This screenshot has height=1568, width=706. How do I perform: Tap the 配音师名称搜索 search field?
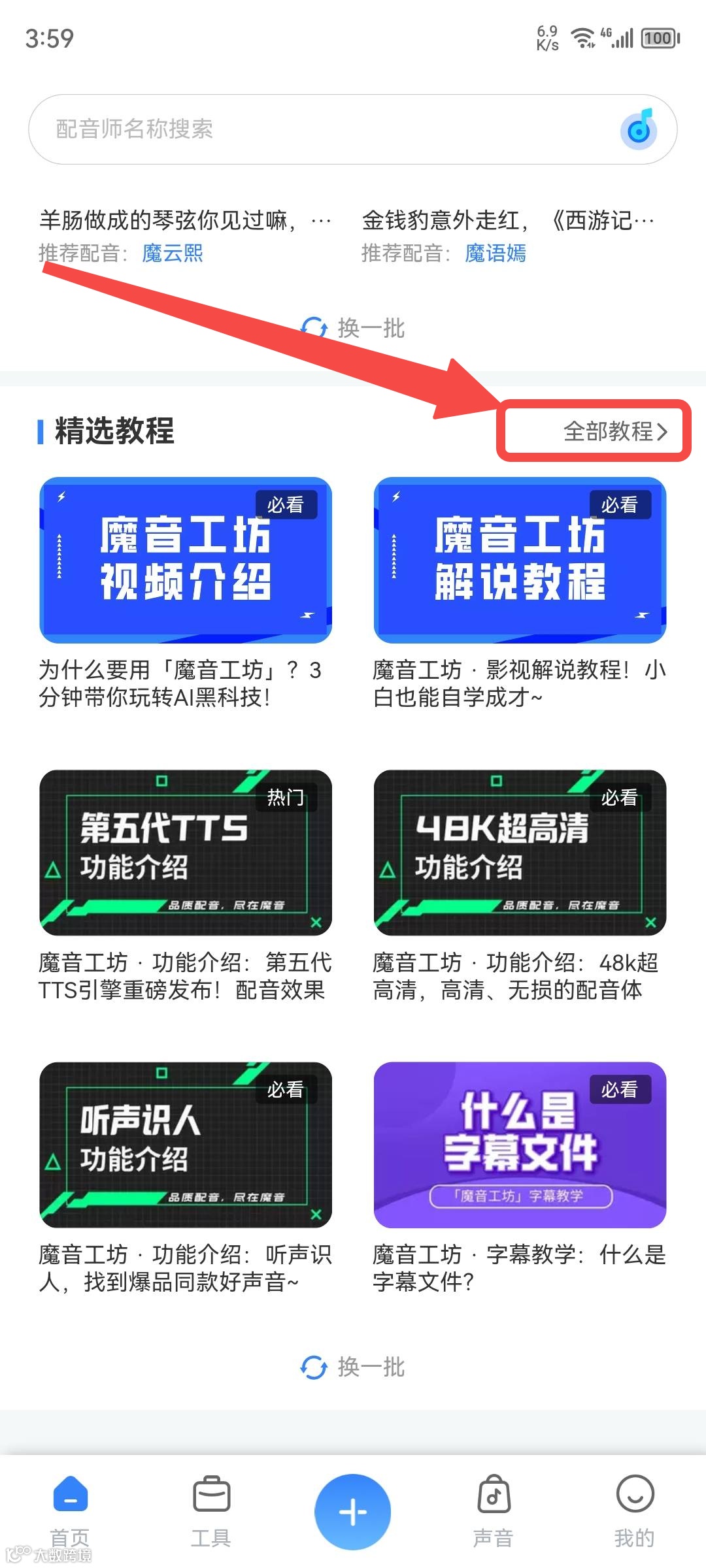pyautogui.click(x=261, y=129)
